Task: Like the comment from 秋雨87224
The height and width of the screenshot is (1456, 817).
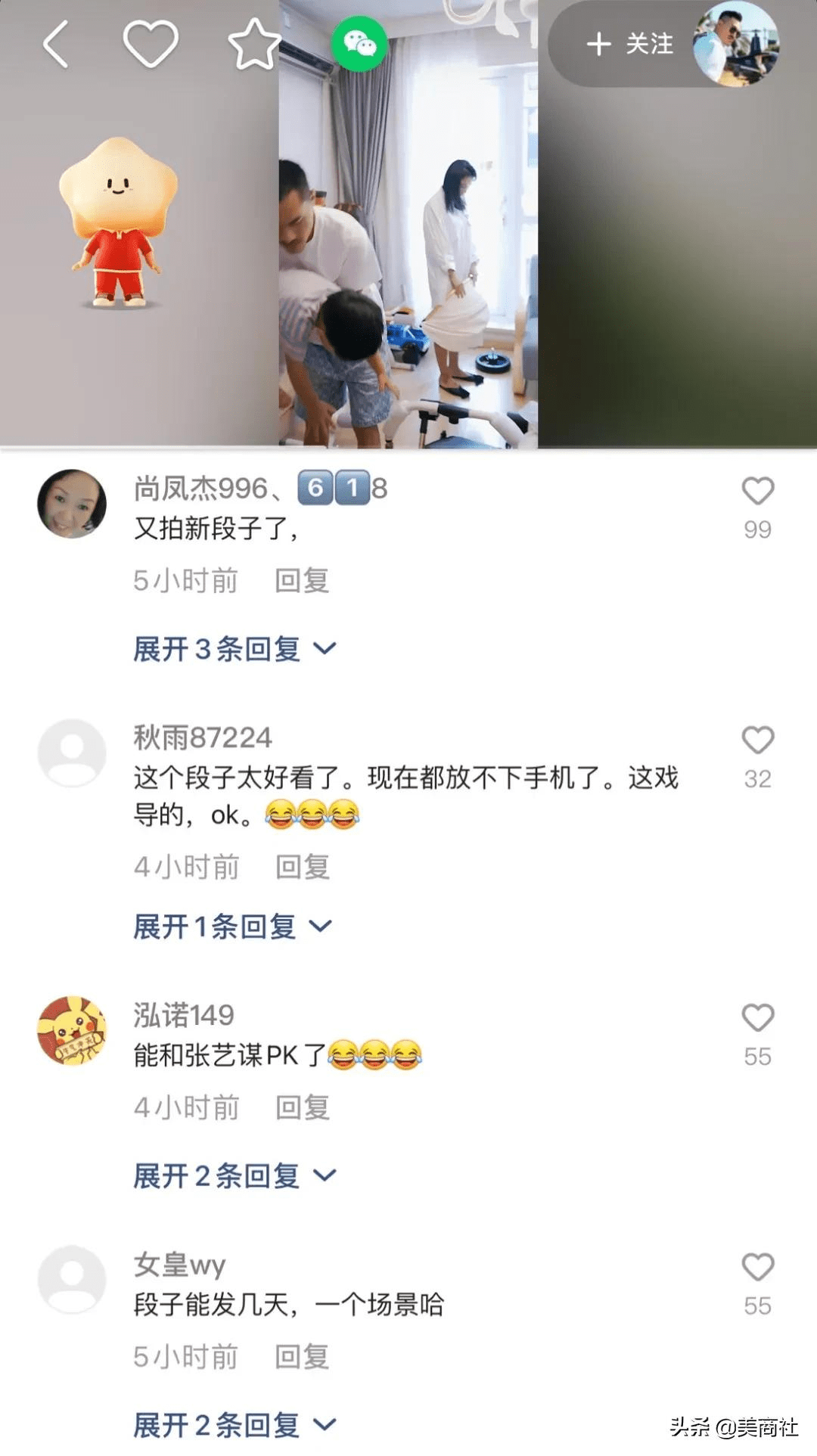Action: 757,740
